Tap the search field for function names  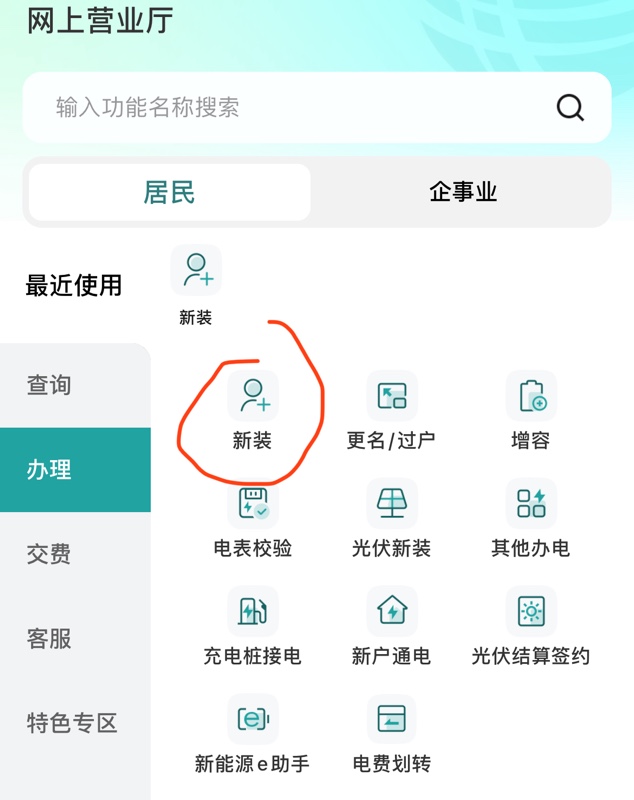(x=290, y=108)
